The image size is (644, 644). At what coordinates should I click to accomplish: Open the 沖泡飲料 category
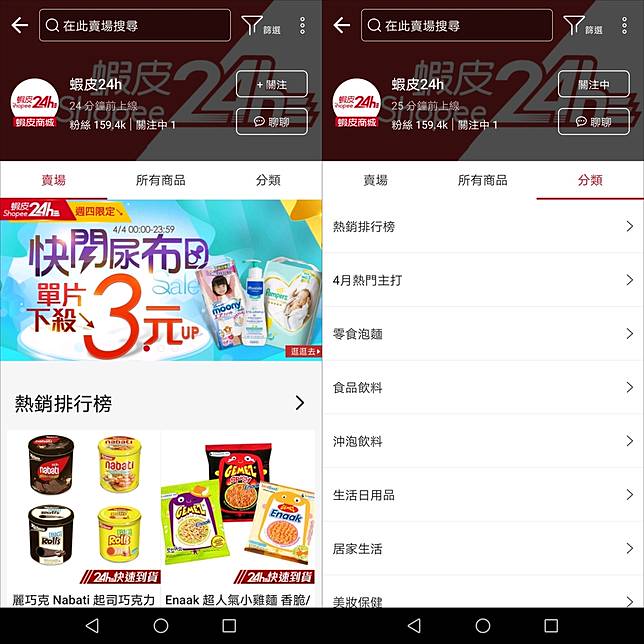click(x=483, y=441)
